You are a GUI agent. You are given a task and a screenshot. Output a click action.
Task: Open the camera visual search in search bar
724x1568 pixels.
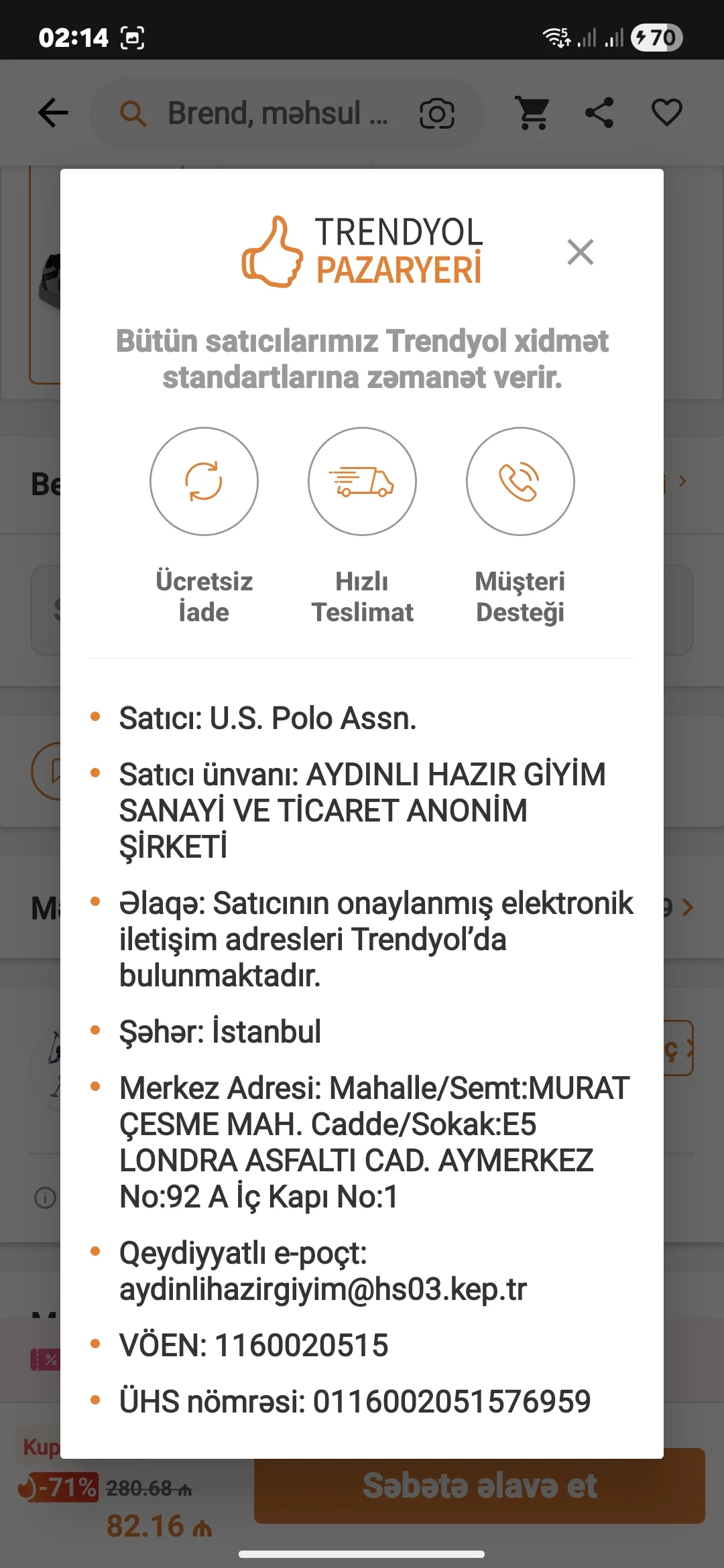[436, 113]
